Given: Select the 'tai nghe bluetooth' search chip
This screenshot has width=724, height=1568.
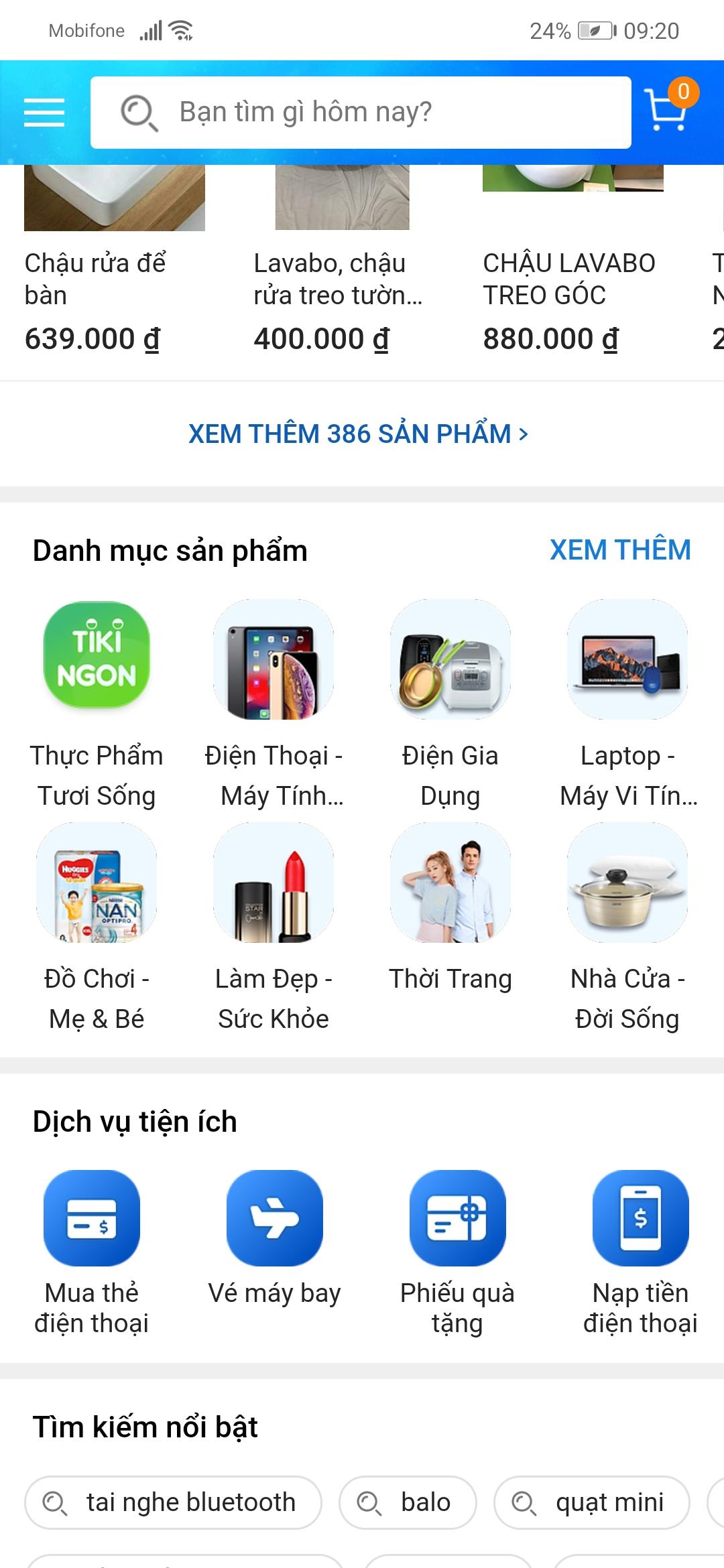Looking at the screenshot, I should click(x=174, y=1502).
